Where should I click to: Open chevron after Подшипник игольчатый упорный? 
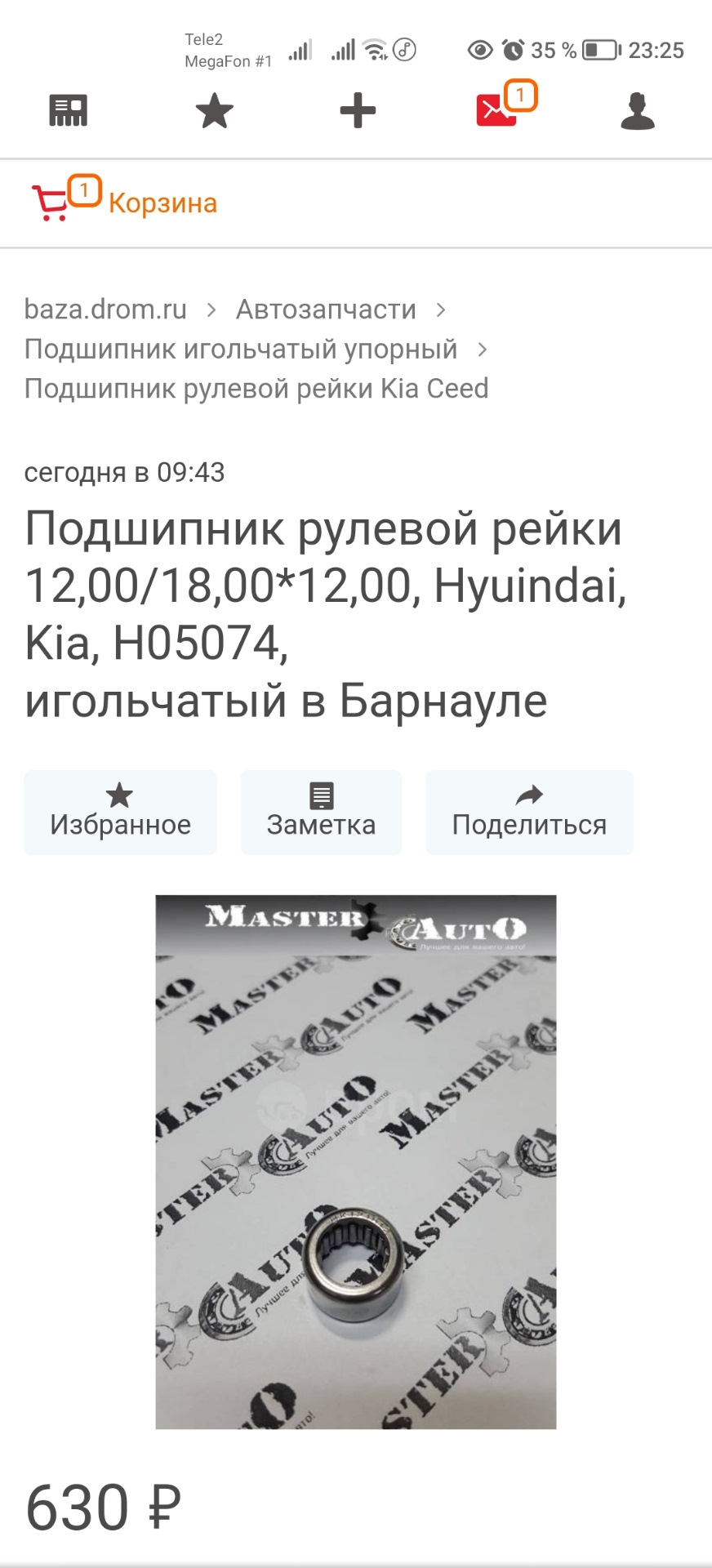click(x=483, y=349)
